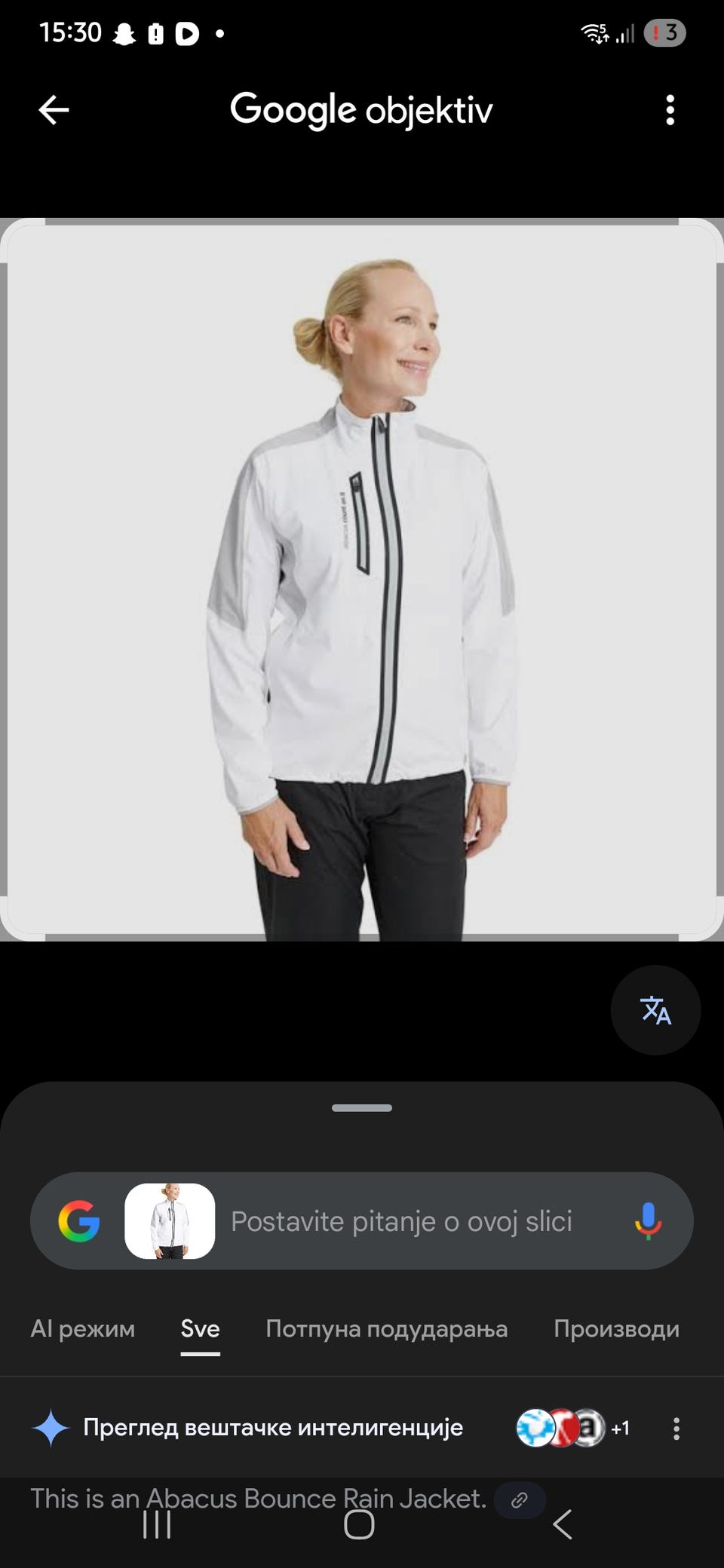The image size is (724, 1568).
Task: Tap the translate button over the image
Action: point(655,1010)
